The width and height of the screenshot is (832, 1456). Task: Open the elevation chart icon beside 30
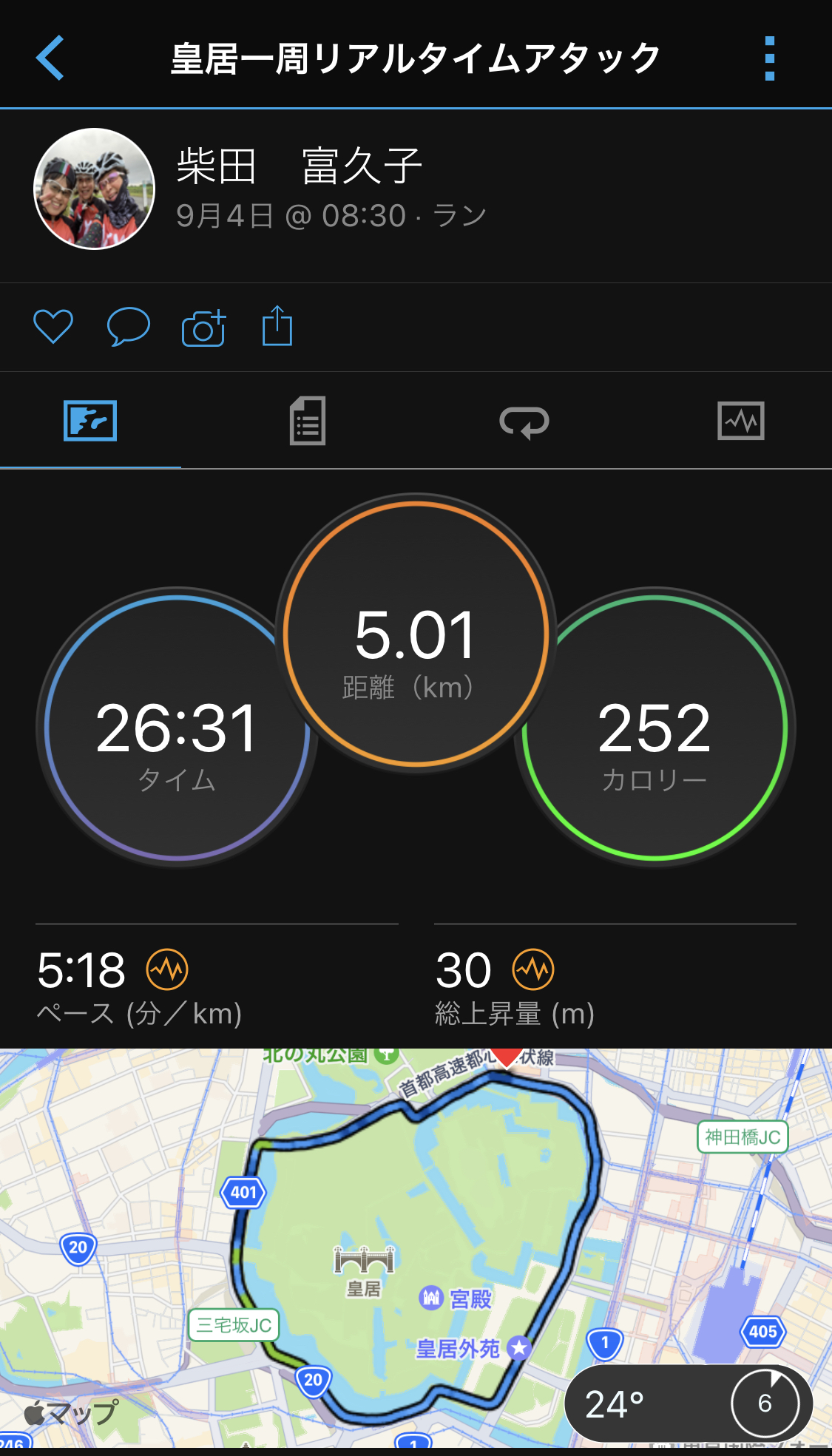533,969
